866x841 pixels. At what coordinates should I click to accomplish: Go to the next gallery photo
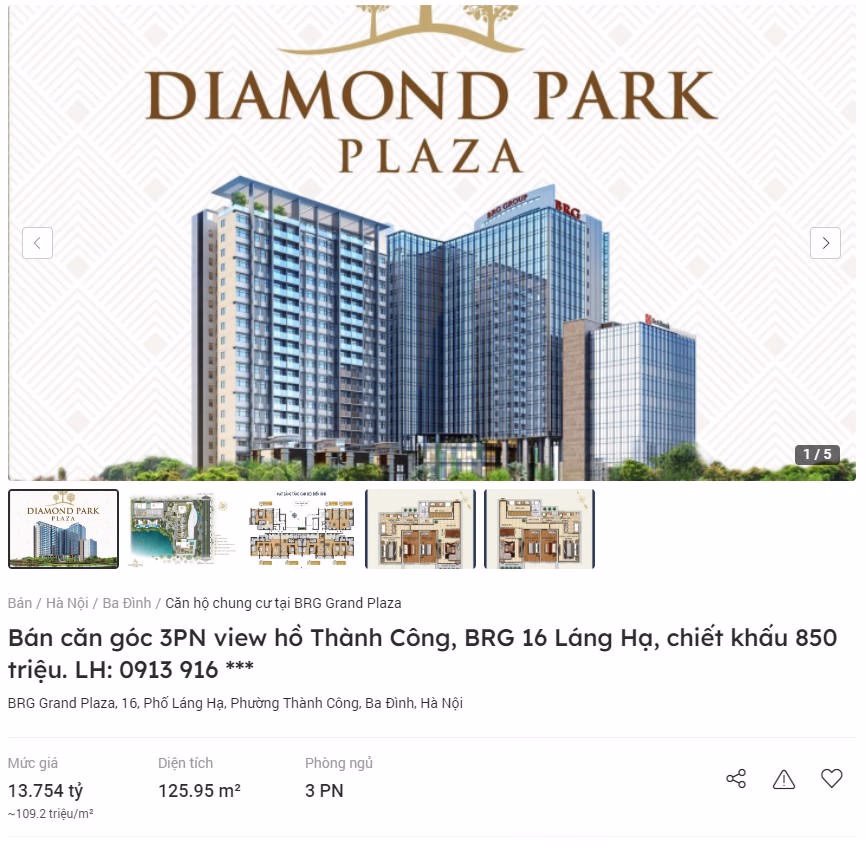pyautogui.click(x=825, y=243)
